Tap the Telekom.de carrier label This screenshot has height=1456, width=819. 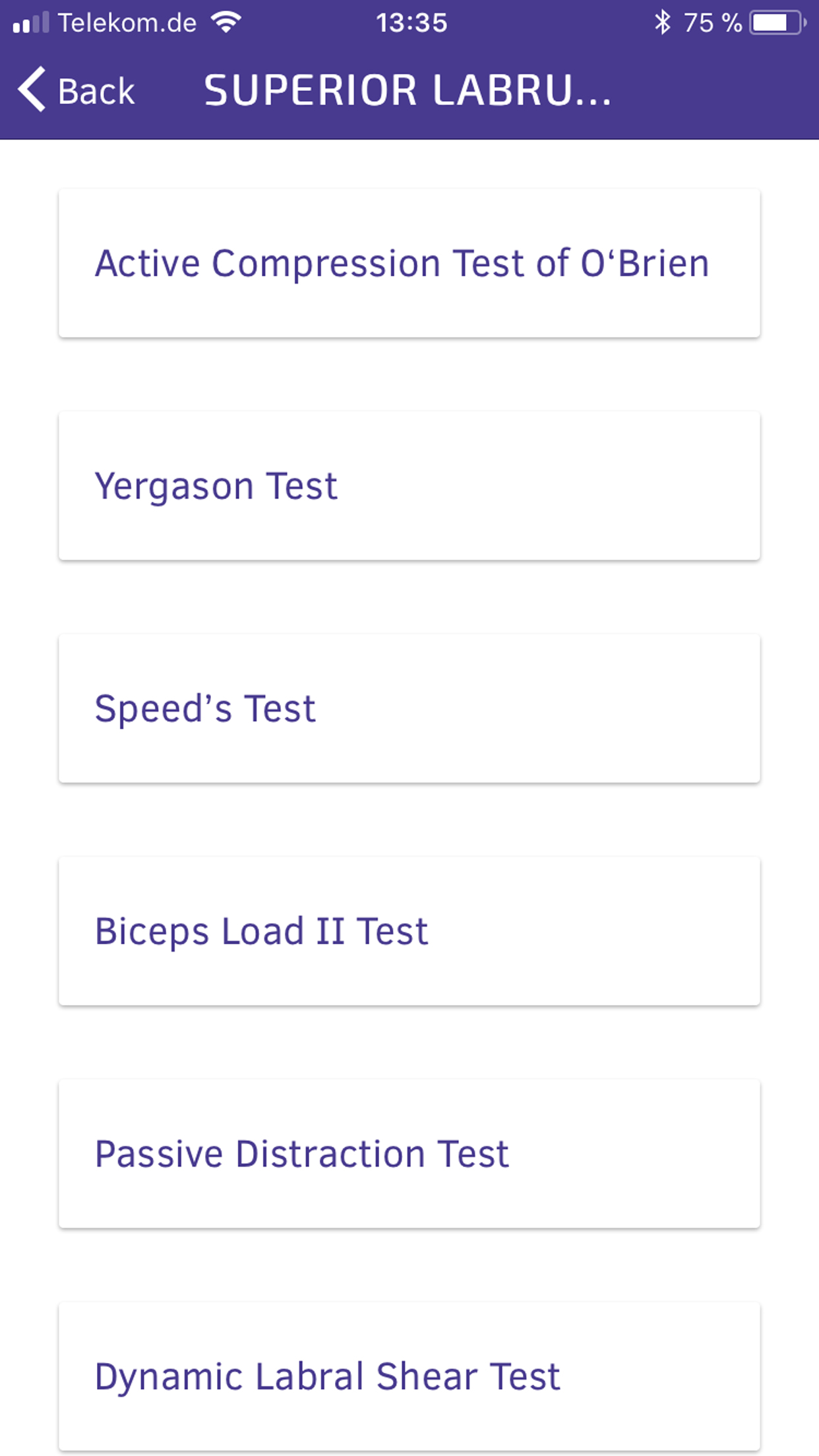125,22
